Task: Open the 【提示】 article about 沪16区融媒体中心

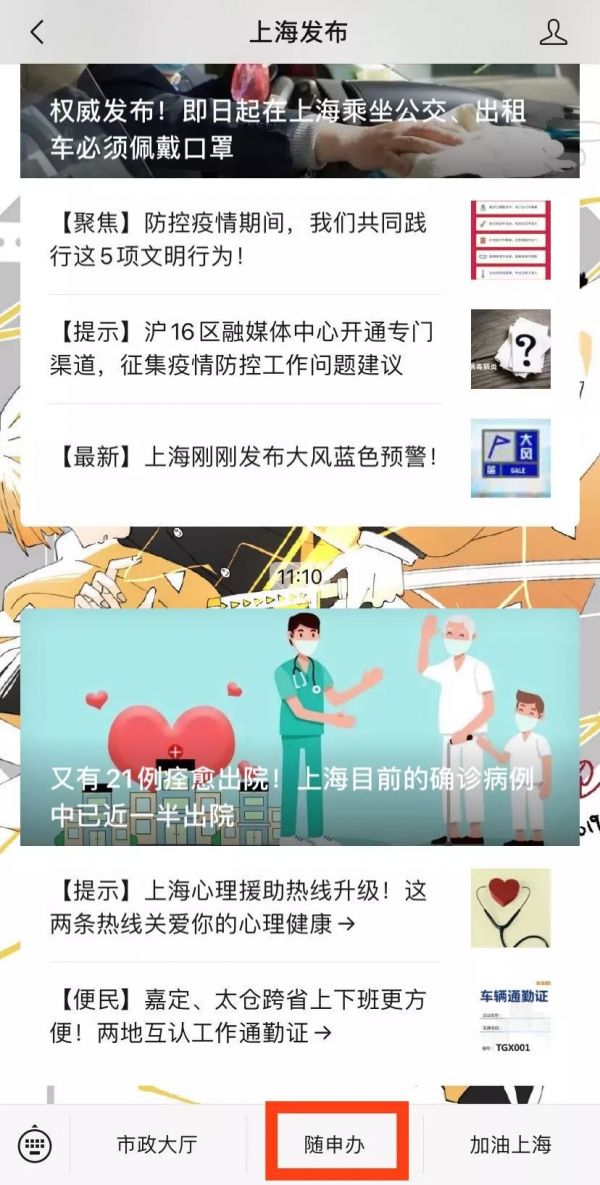Action: [x=299, y=348]
